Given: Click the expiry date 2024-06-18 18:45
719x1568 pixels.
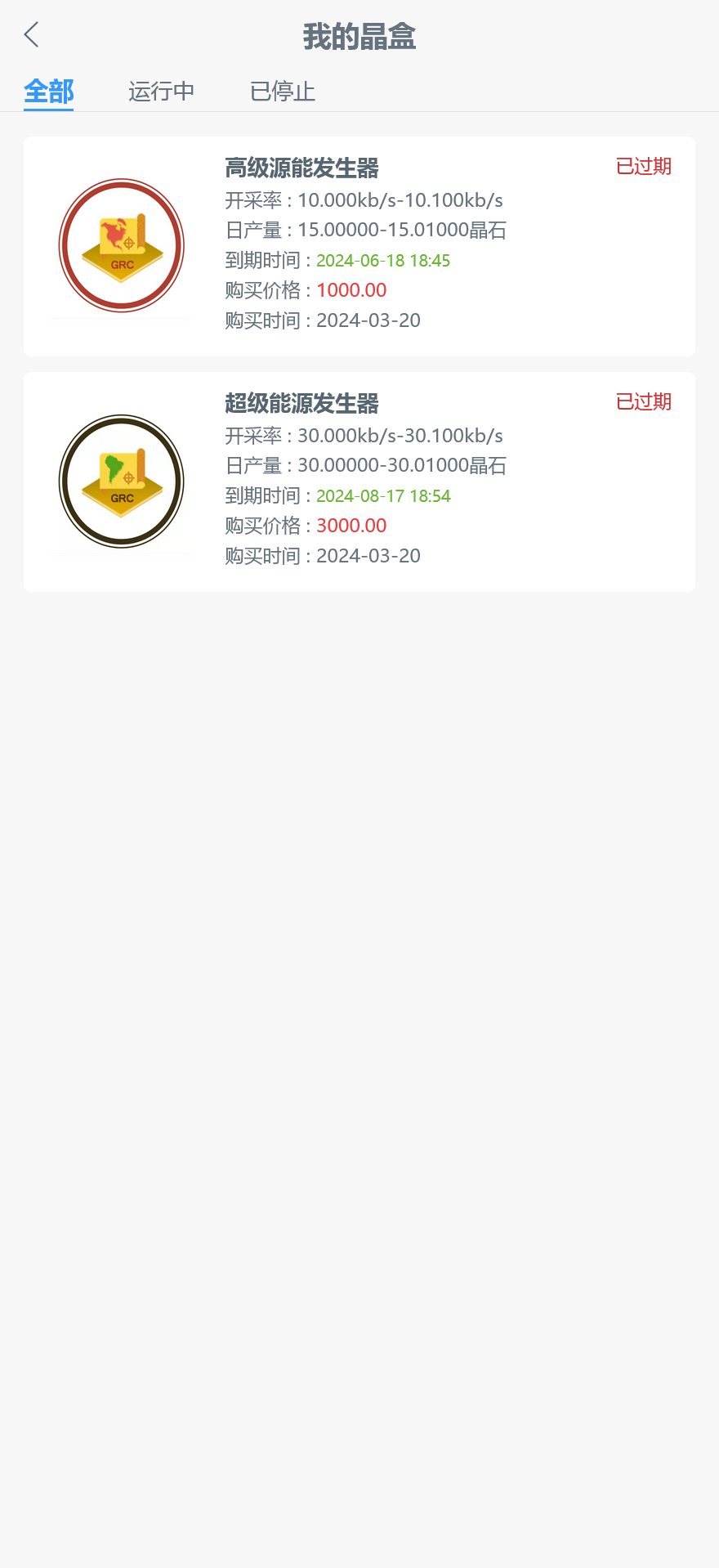Looking at the screenshot, I should (382, 260).
